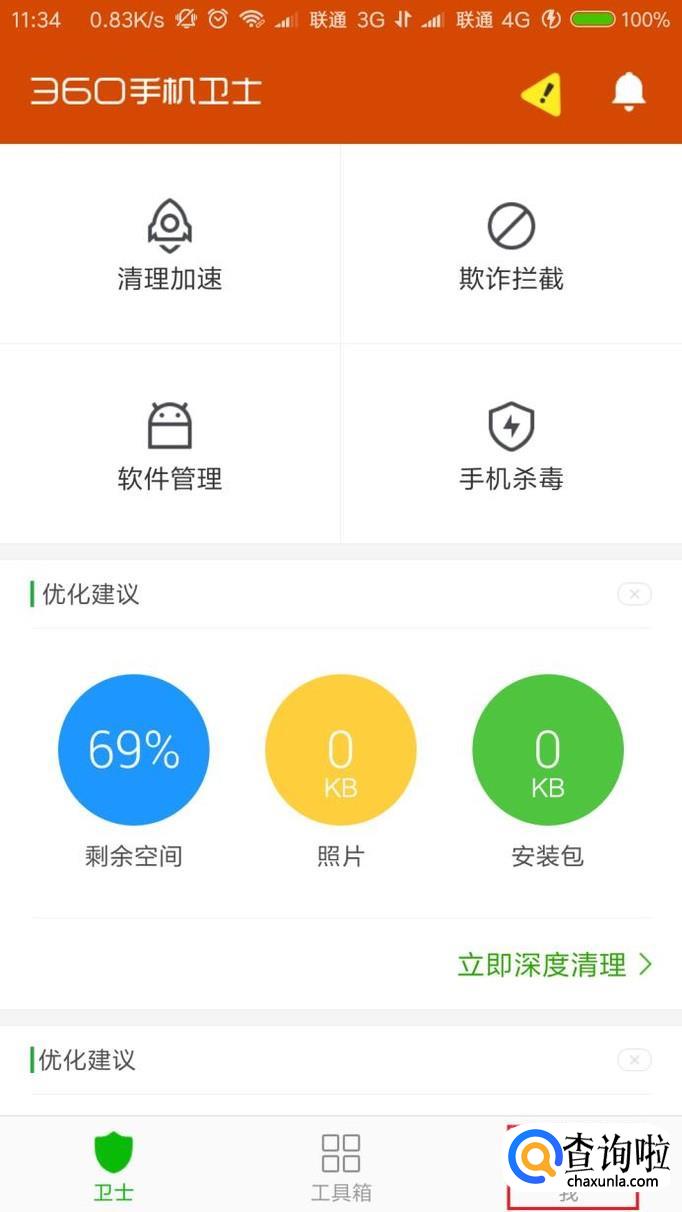Switch to the 工具箱 tab
Image resolution: width=682 pixels, height=1212 pixels.
pos(341,1165)
